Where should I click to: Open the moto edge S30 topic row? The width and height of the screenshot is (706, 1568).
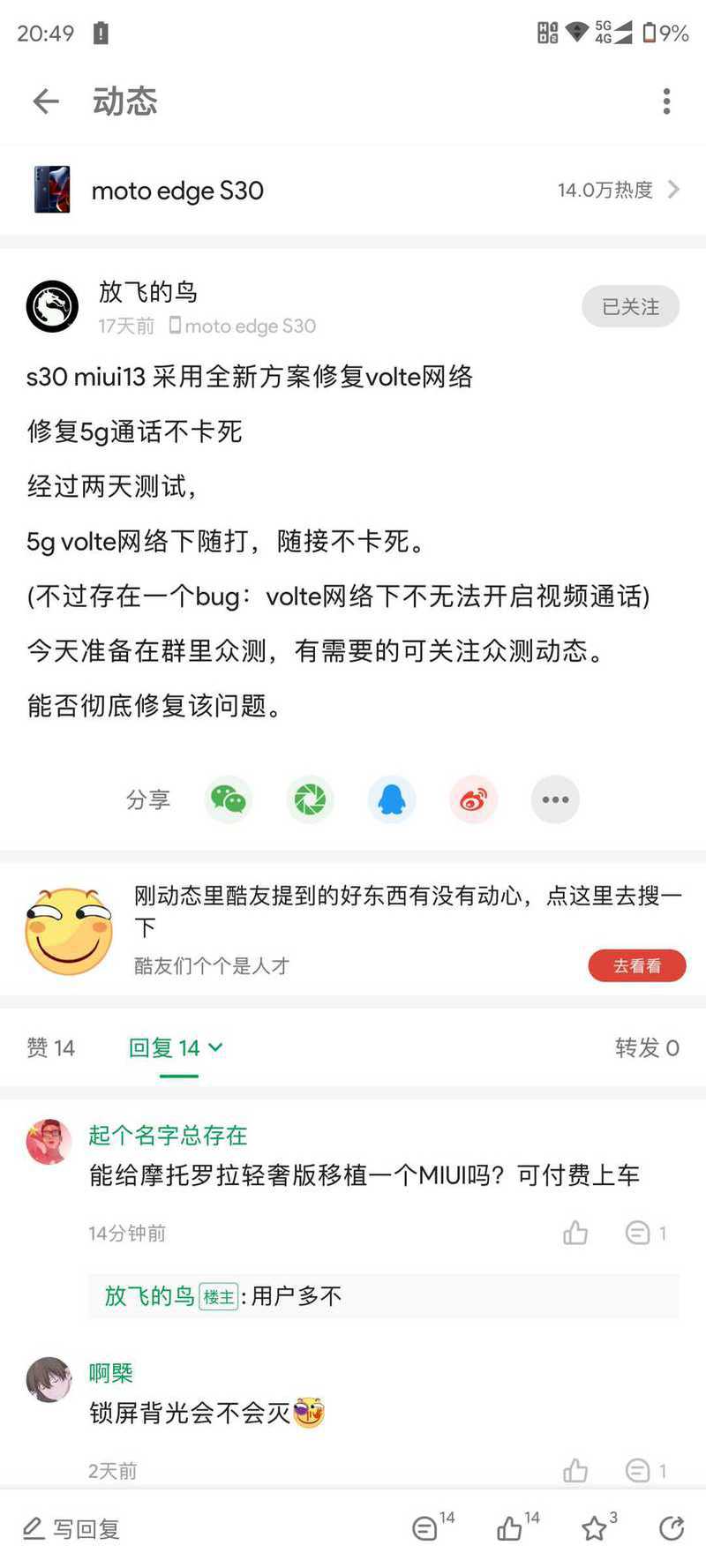tap(353, 190)
